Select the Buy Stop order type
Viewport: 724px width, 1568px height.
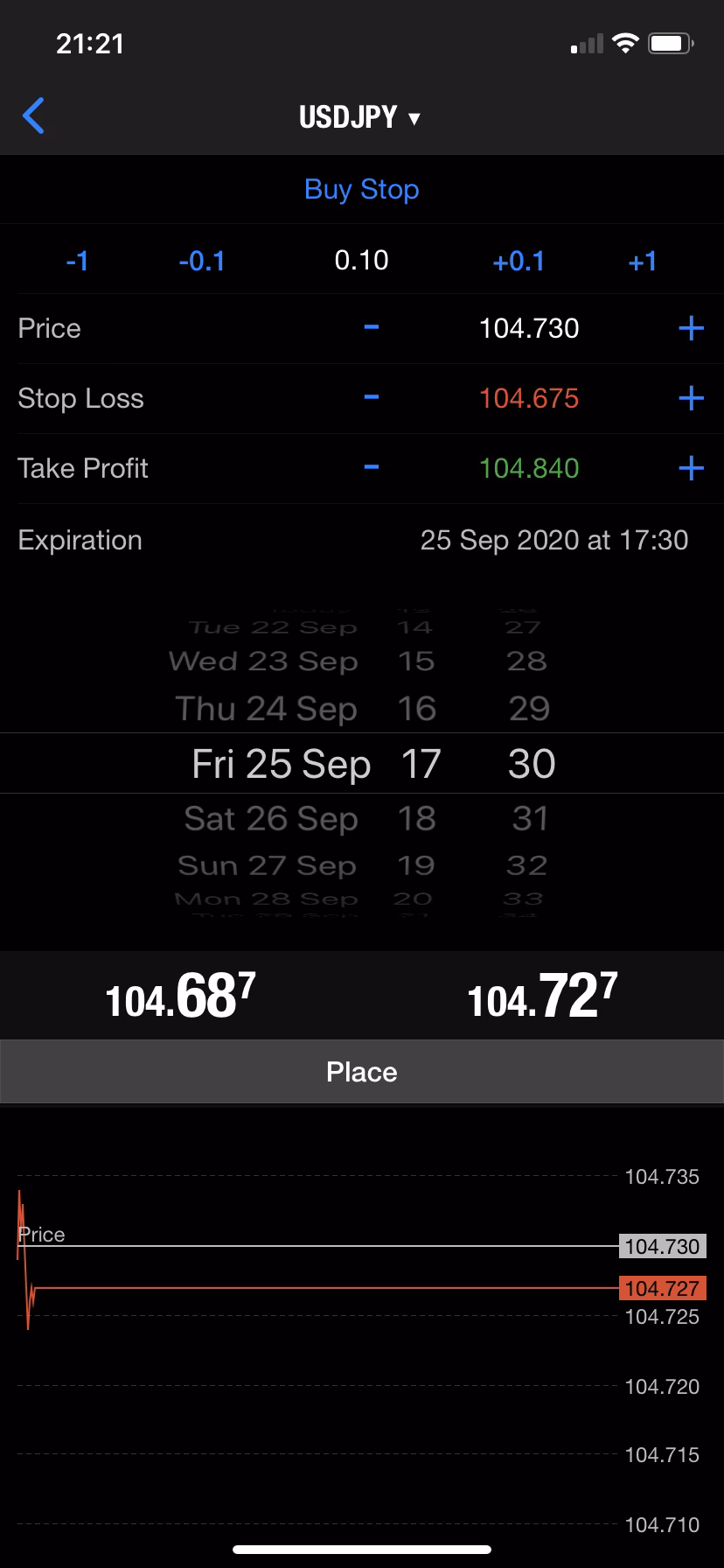(361, 188)
